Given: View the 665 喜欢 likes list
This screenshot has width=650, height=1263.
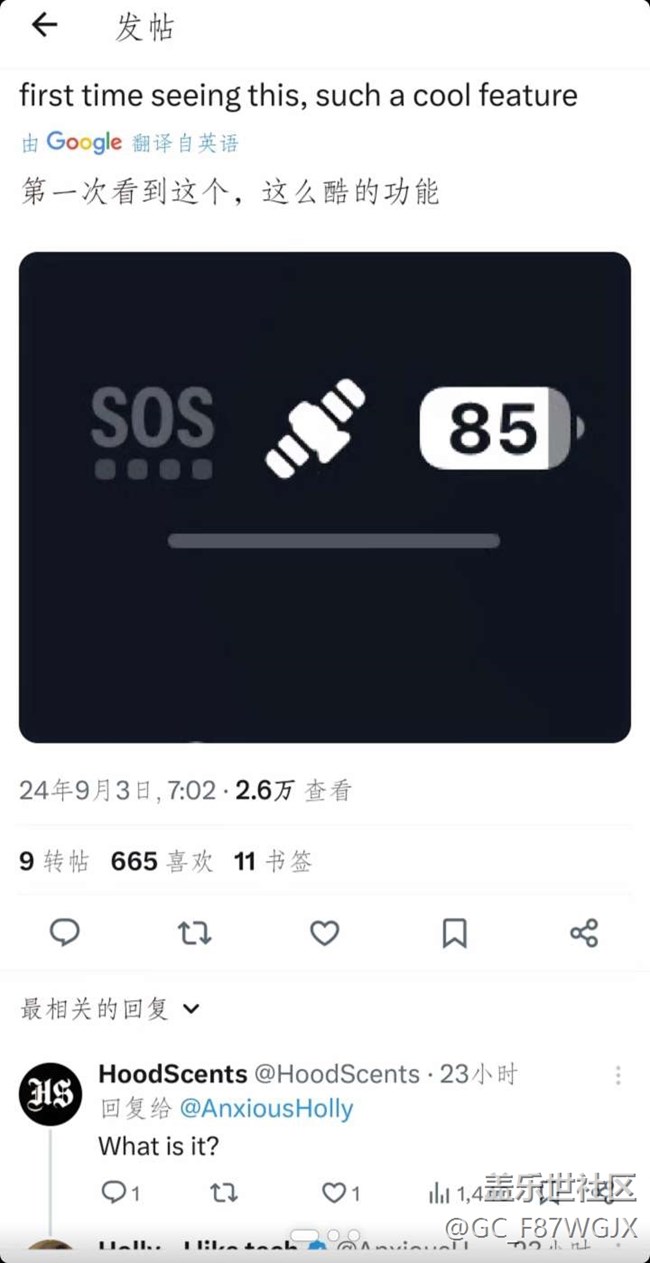Looking at the screenshot, I should click(162, 861).
